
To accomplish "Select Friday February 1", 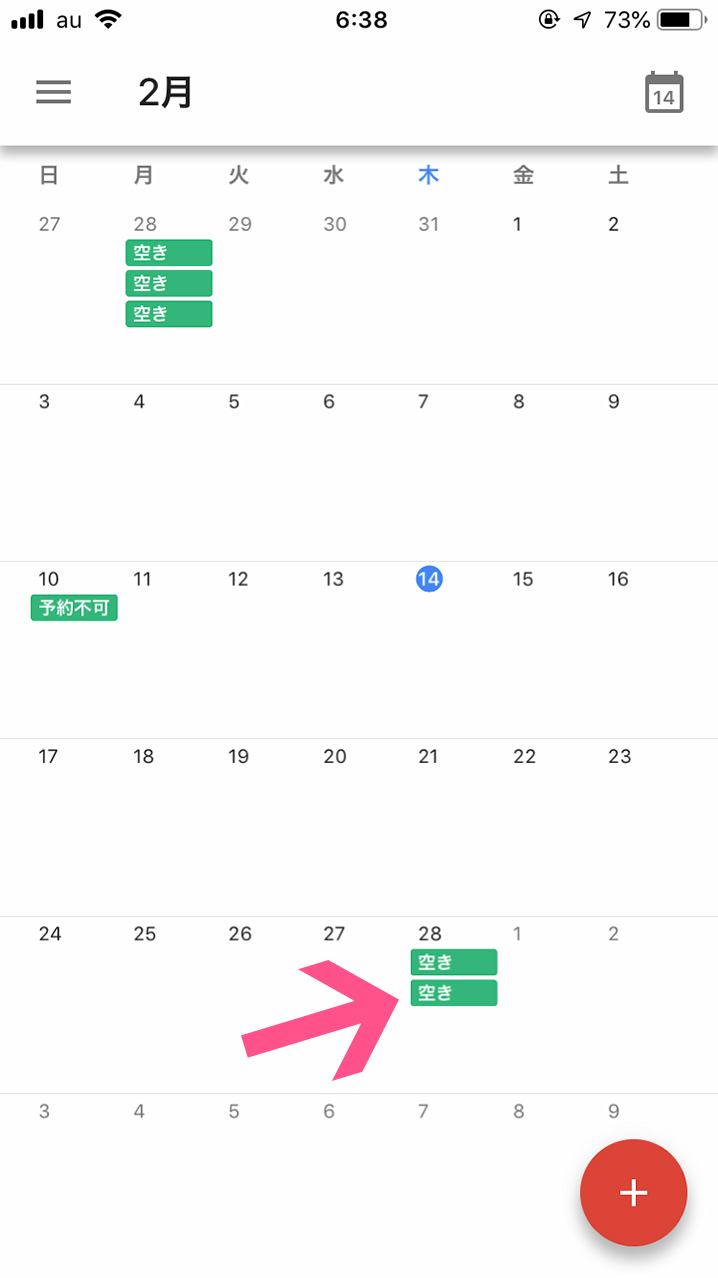I will [517, 224].
